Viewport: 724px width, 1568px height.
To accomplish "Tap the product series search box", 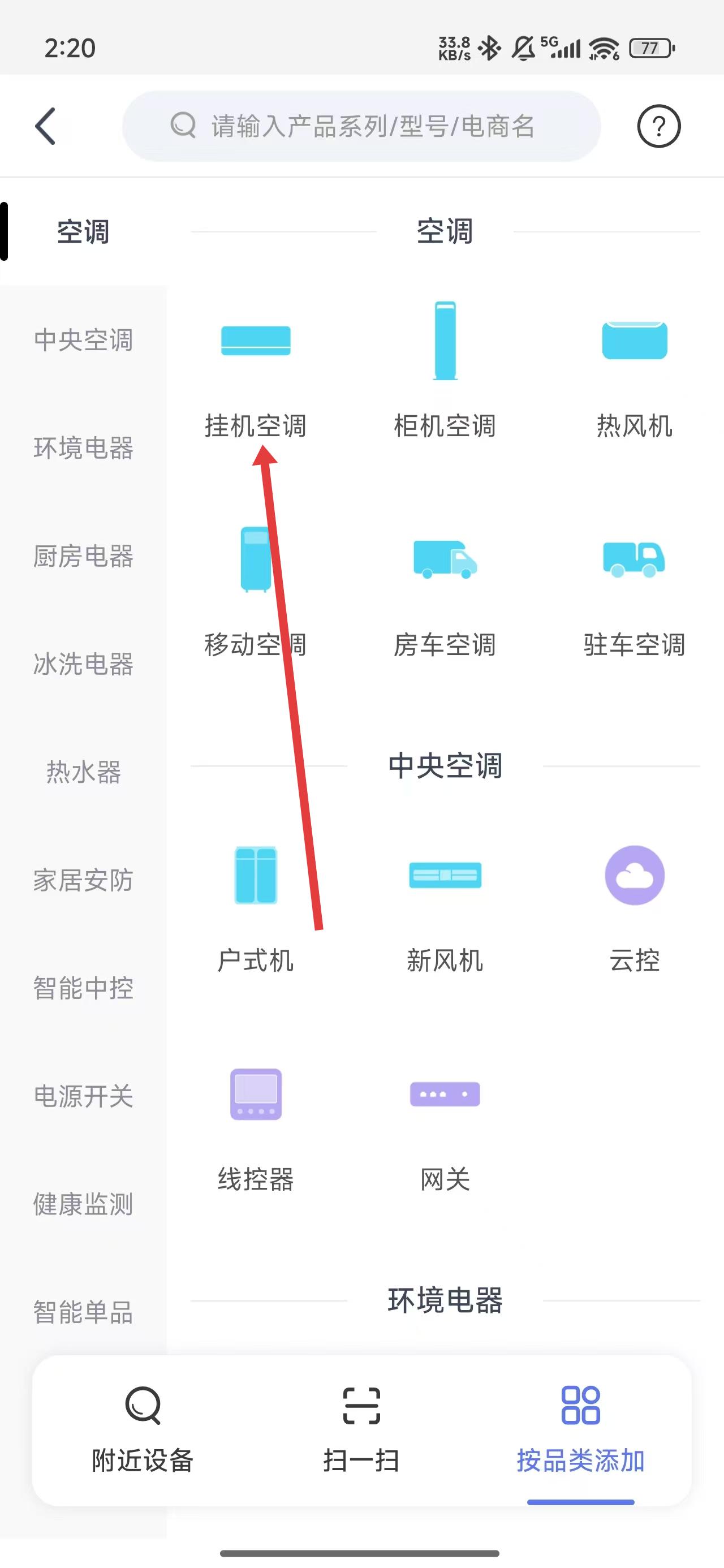I will (361, 126).
